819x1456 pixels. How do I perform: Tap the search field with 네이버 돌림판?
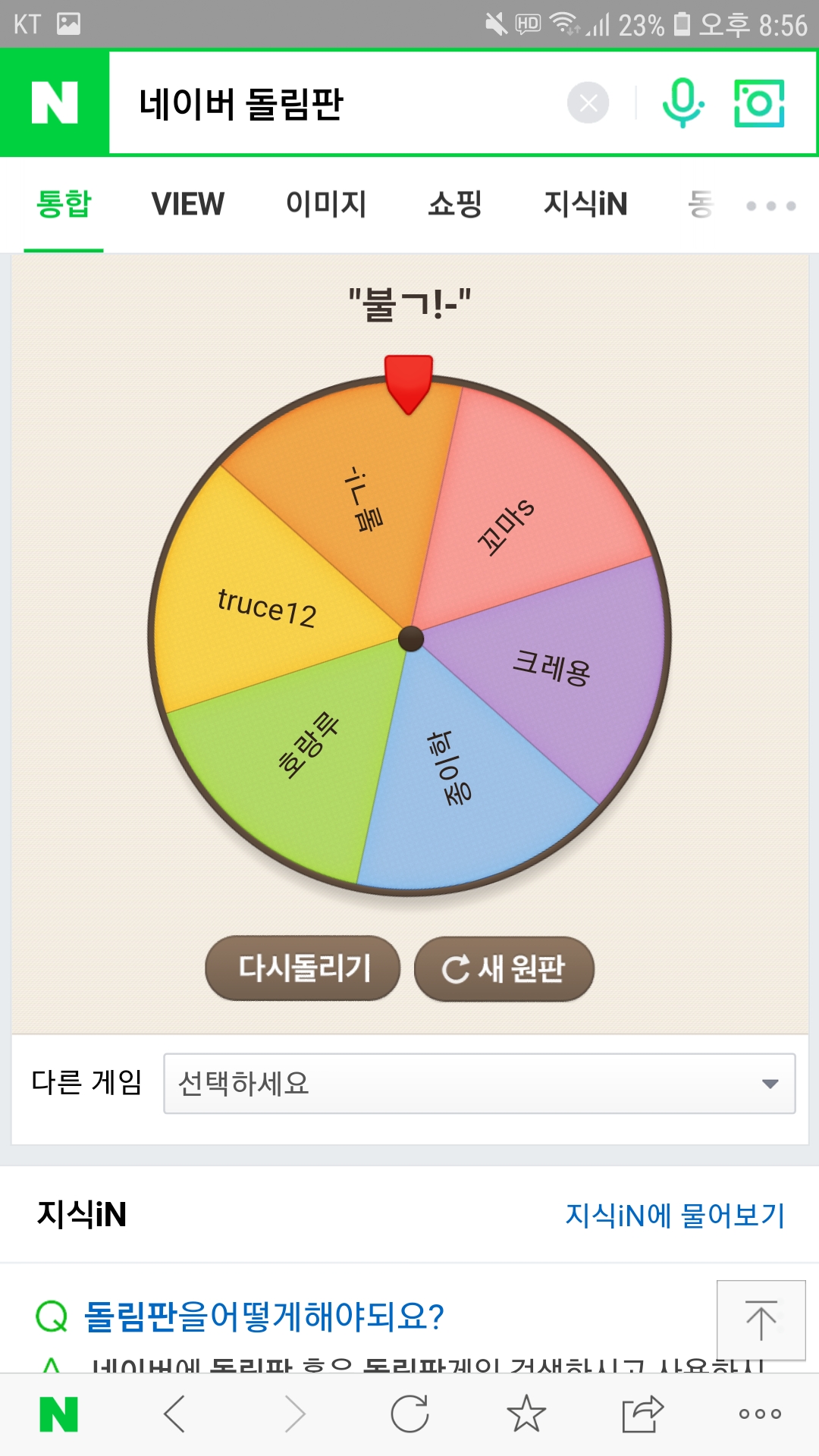pos(334,104)
